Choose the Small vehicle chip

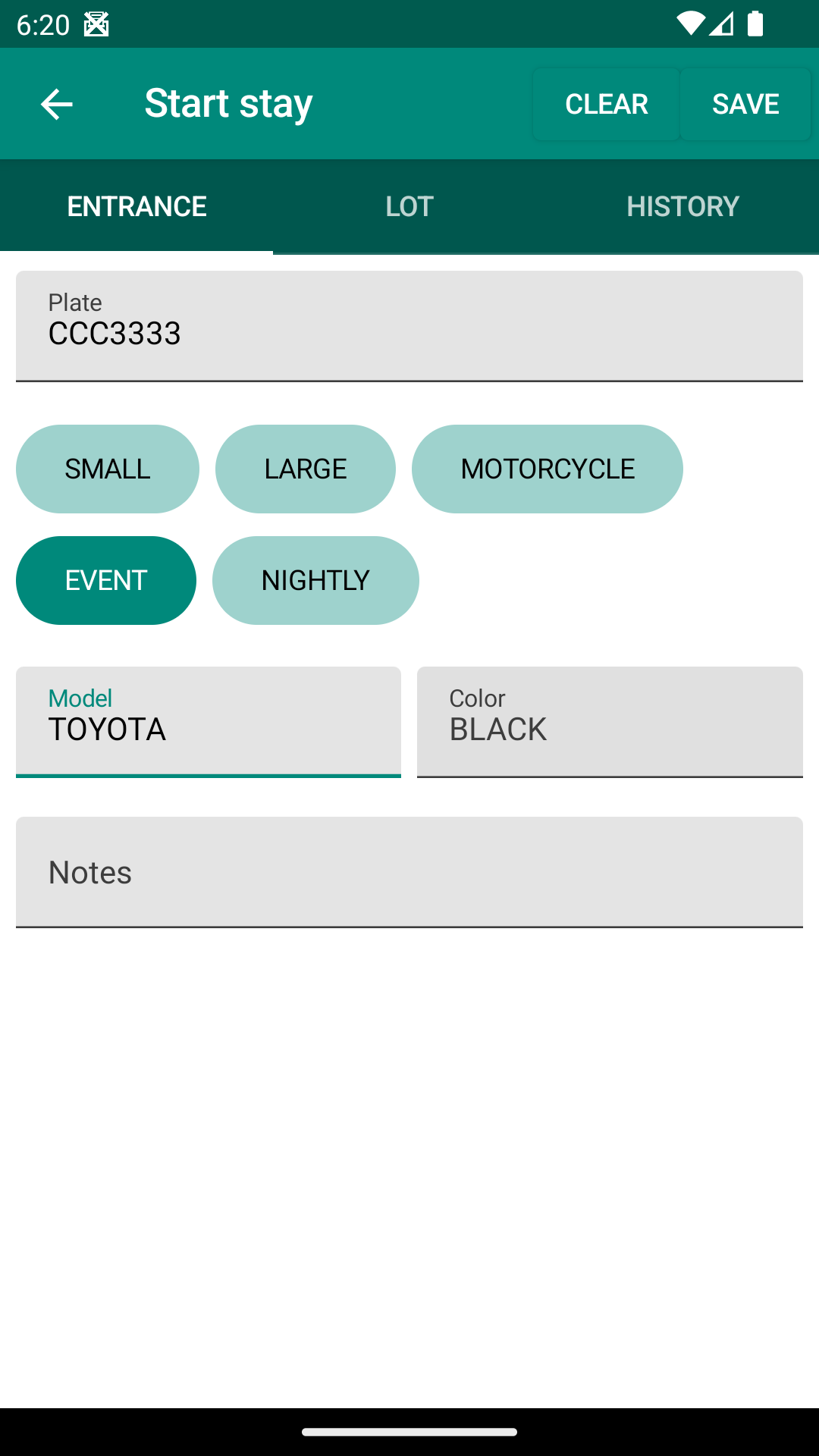[x=108, y=469]
